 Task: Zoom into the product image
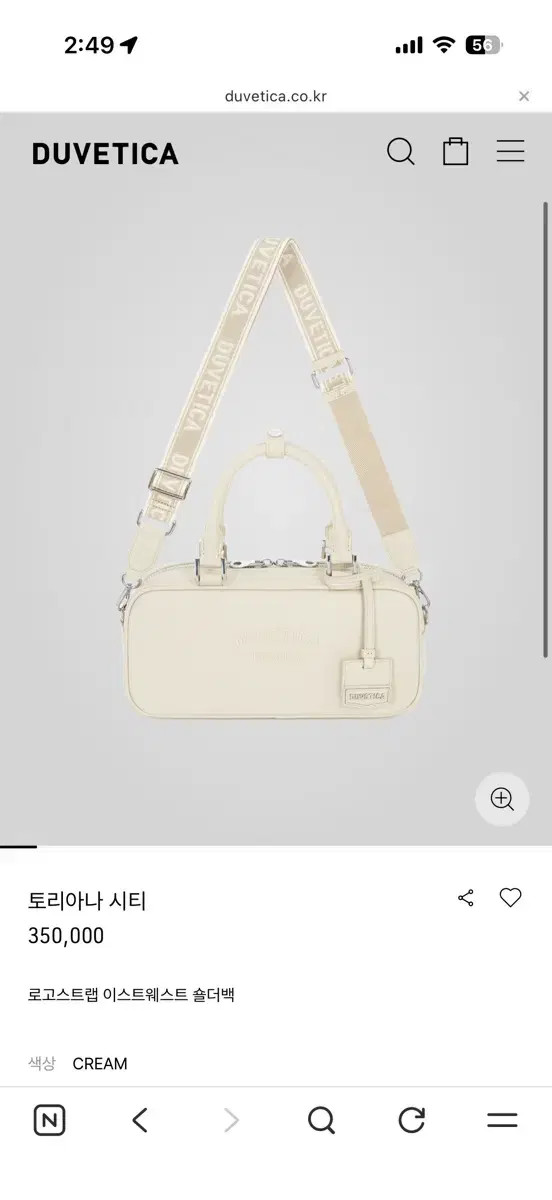click(x=502, y=799)
